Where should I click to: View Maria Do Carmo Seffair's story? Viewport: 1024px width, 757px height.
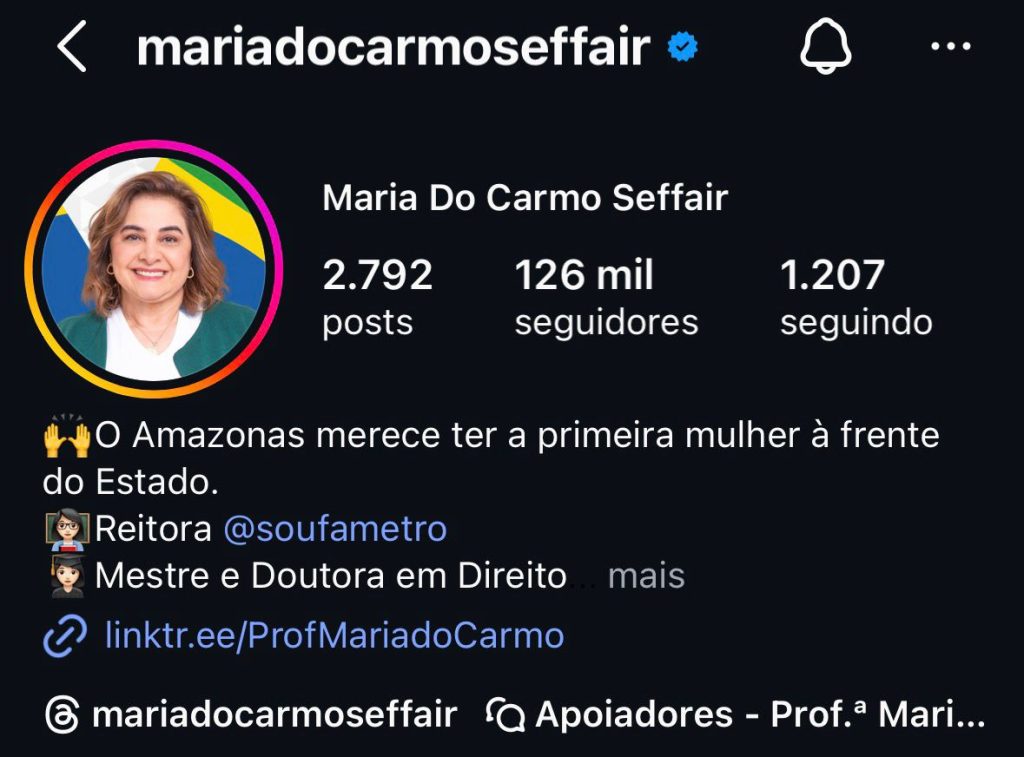click(x=153, y=270)
